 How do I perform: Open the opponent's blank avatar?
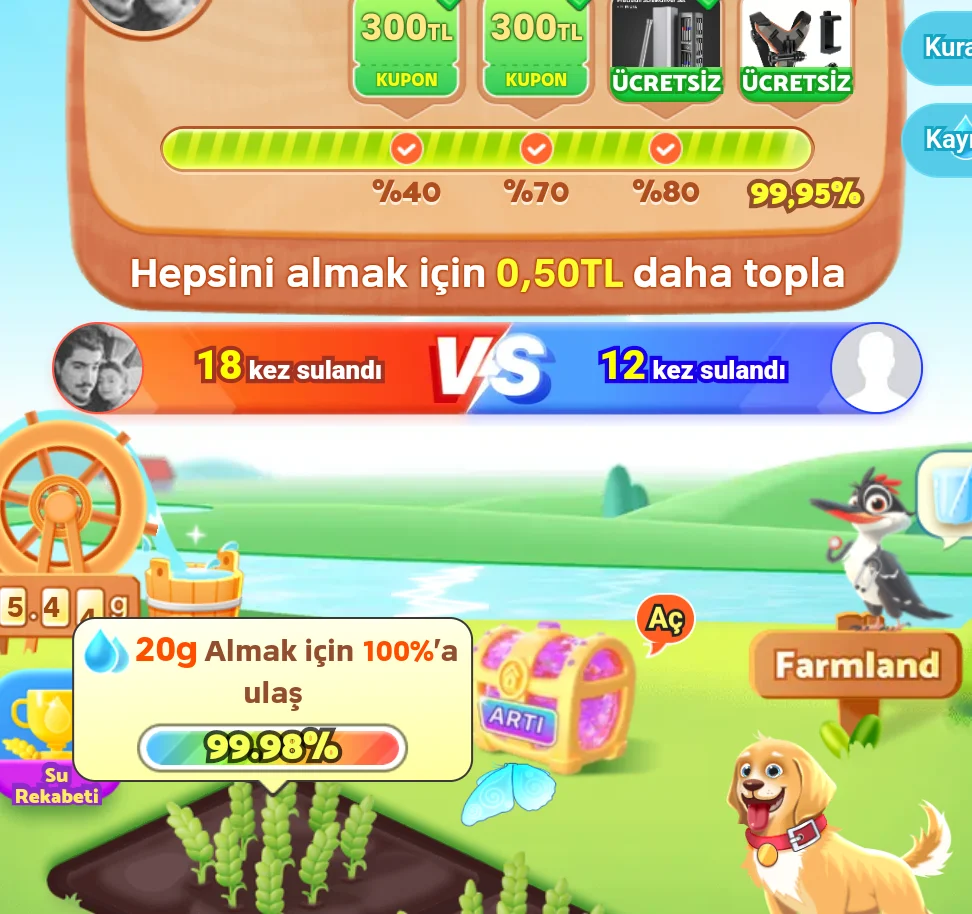pyautogui.click(x=876, y=368)
